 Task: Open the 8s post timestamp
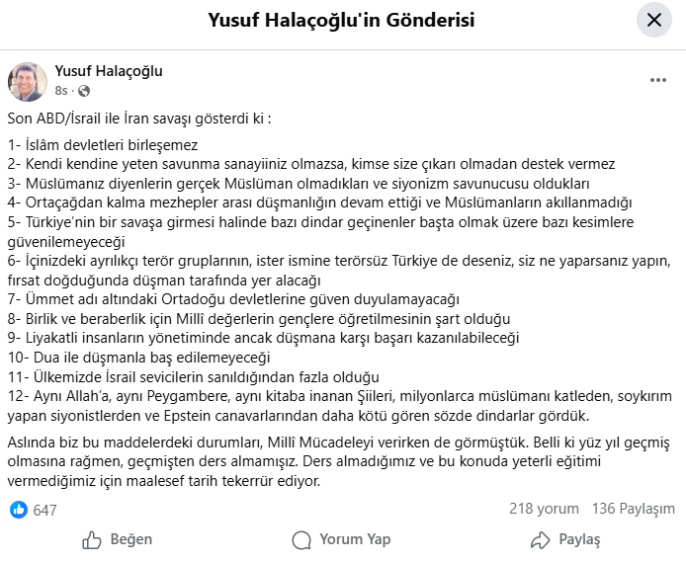(x=61, y=91)
